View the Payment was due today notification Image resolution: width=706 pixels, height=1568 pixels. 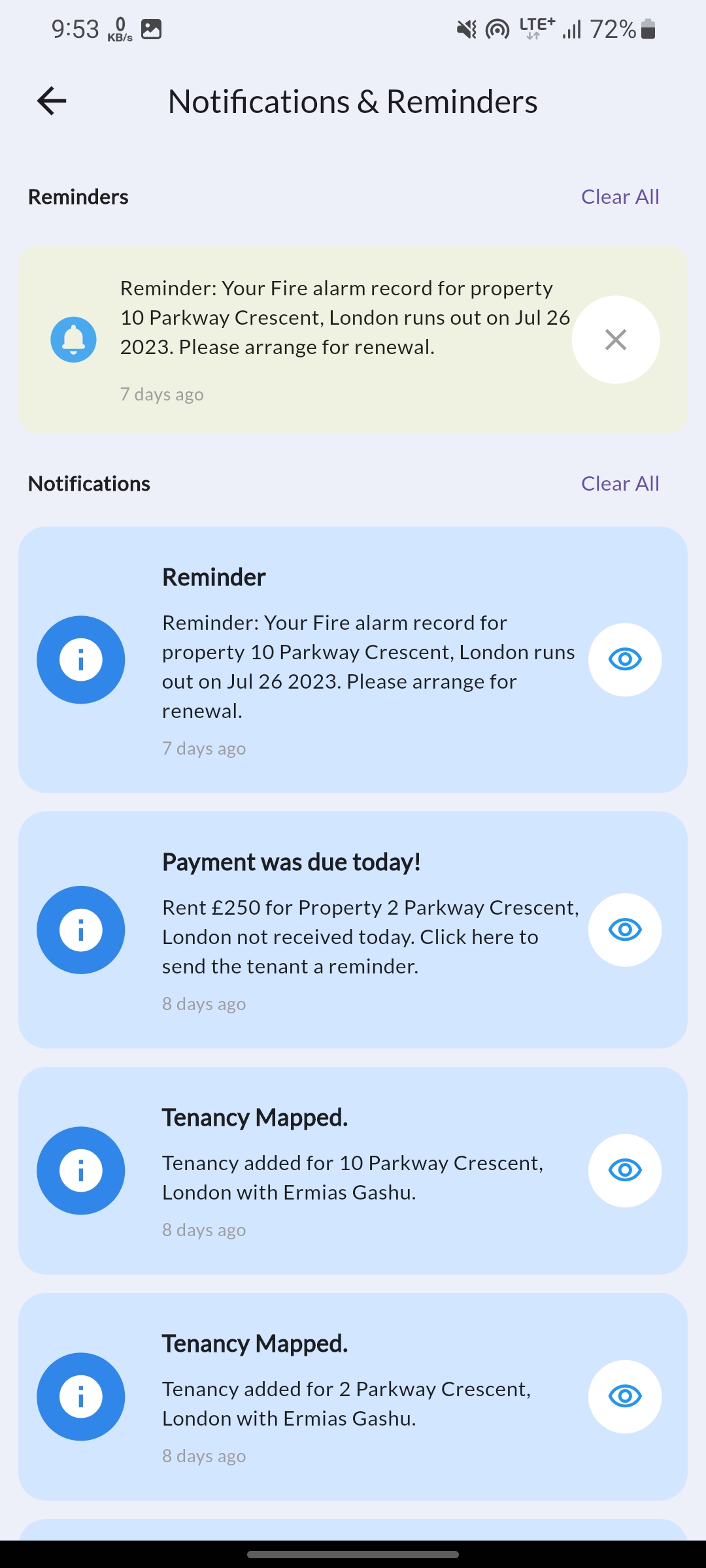(x=624, y=930)
